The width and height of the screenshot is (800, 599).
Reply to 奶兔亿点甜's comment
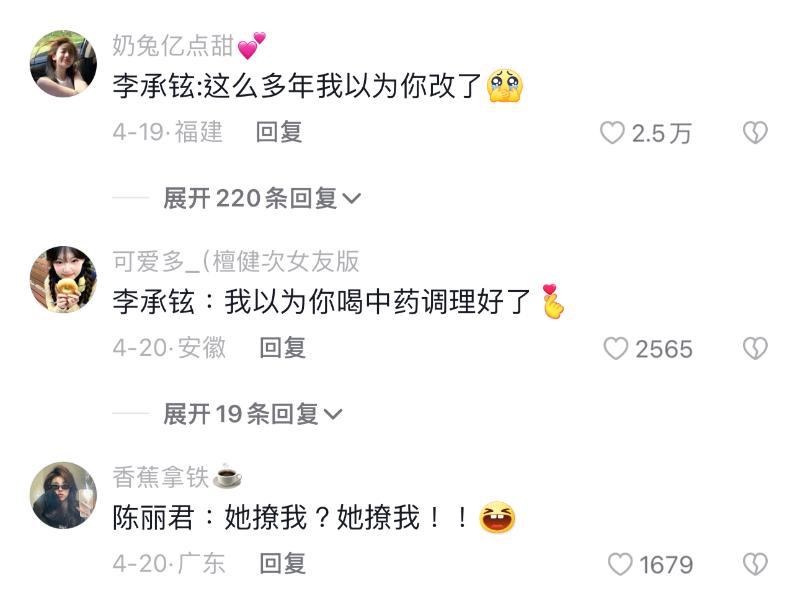[x=279, y=132]
